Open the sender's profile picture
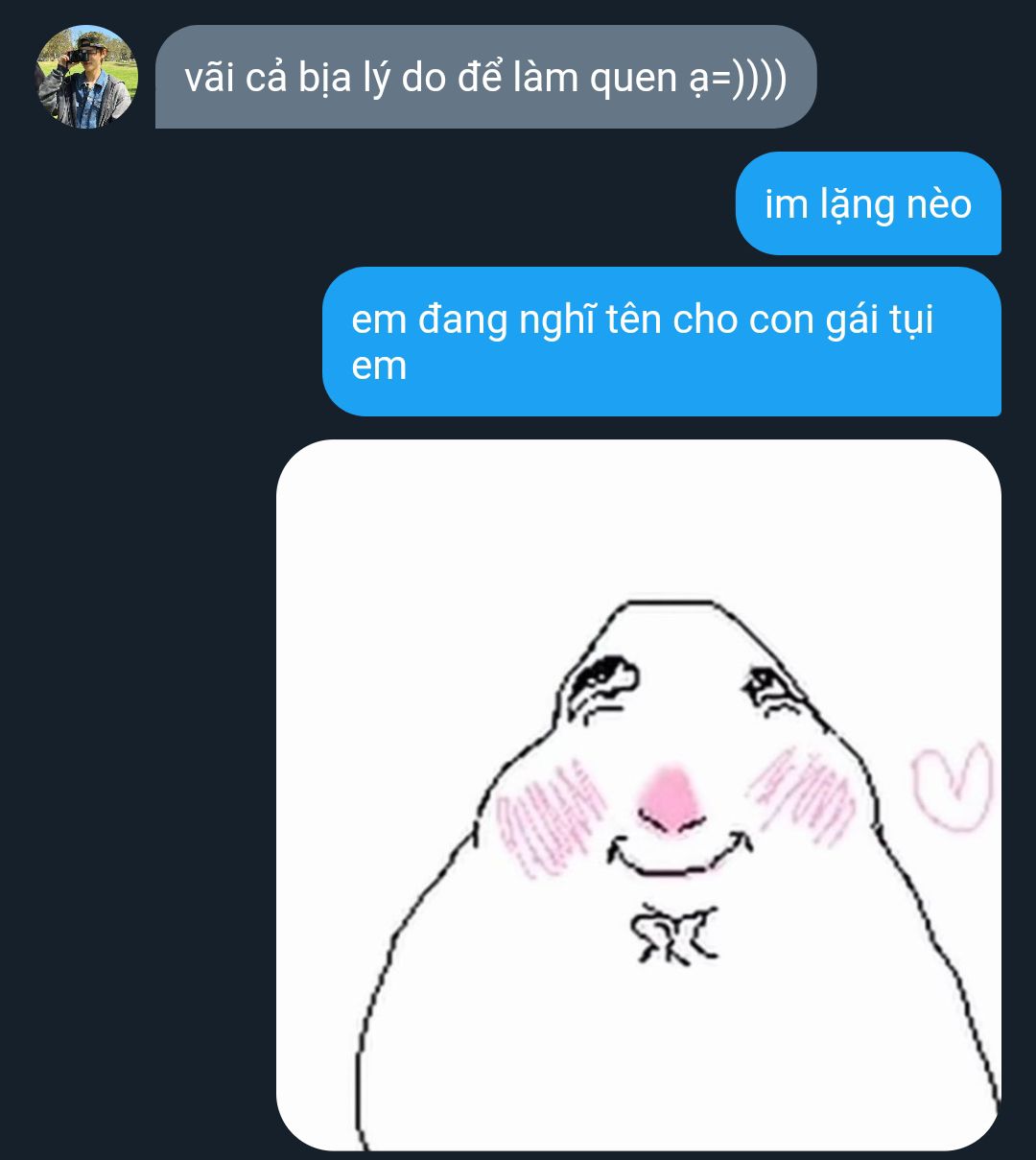1036x1160 pixels. tap(87, 77)
